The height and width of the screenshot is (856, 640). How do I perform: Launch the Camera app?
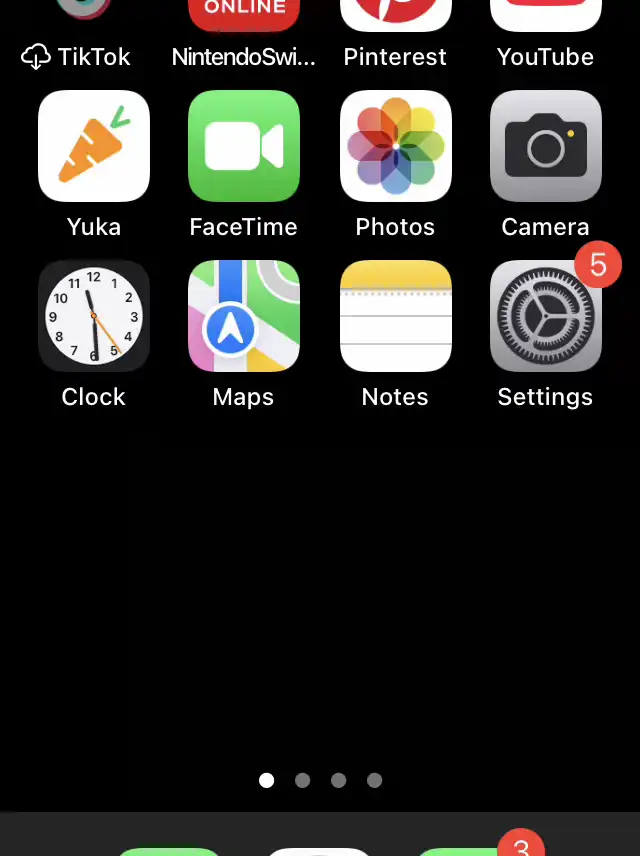click(545, 146)
